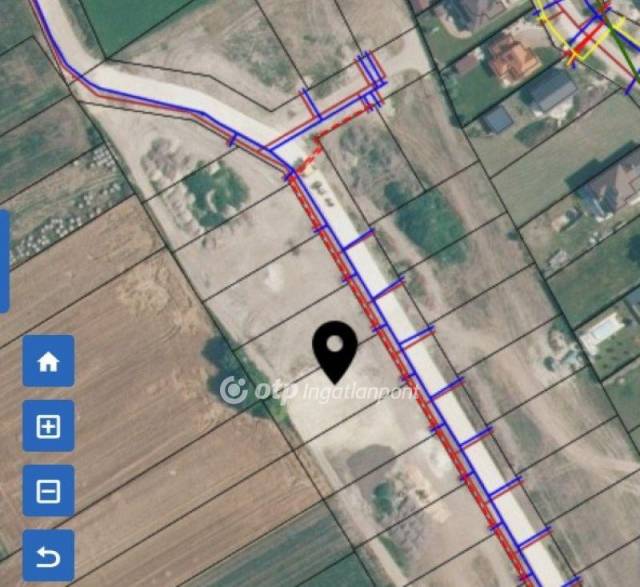640x587 pixels.
Task: Tap the black location pin
Action: coord(335,350)
